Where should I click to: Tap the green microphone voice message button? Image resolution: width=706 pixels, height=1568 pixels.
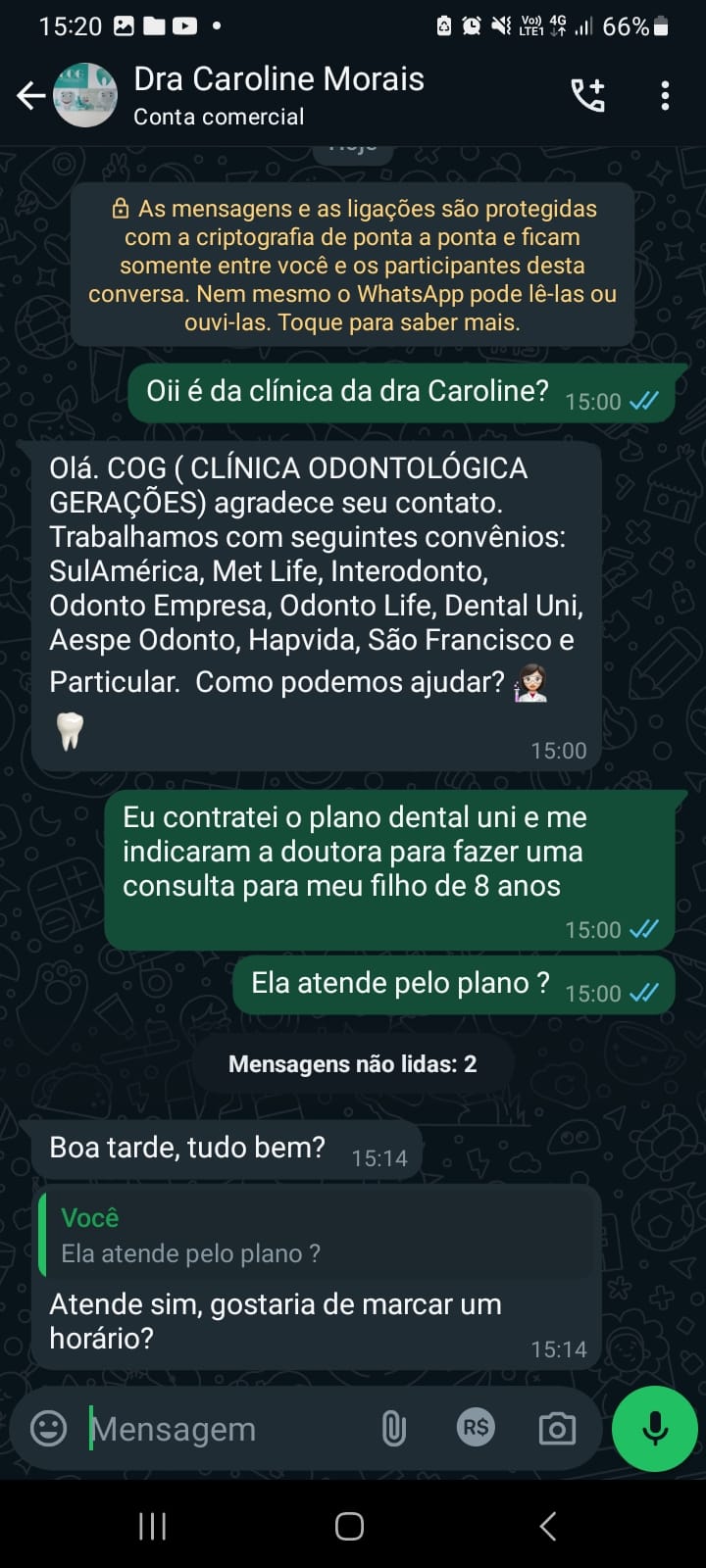click(x=654, y=1428)
